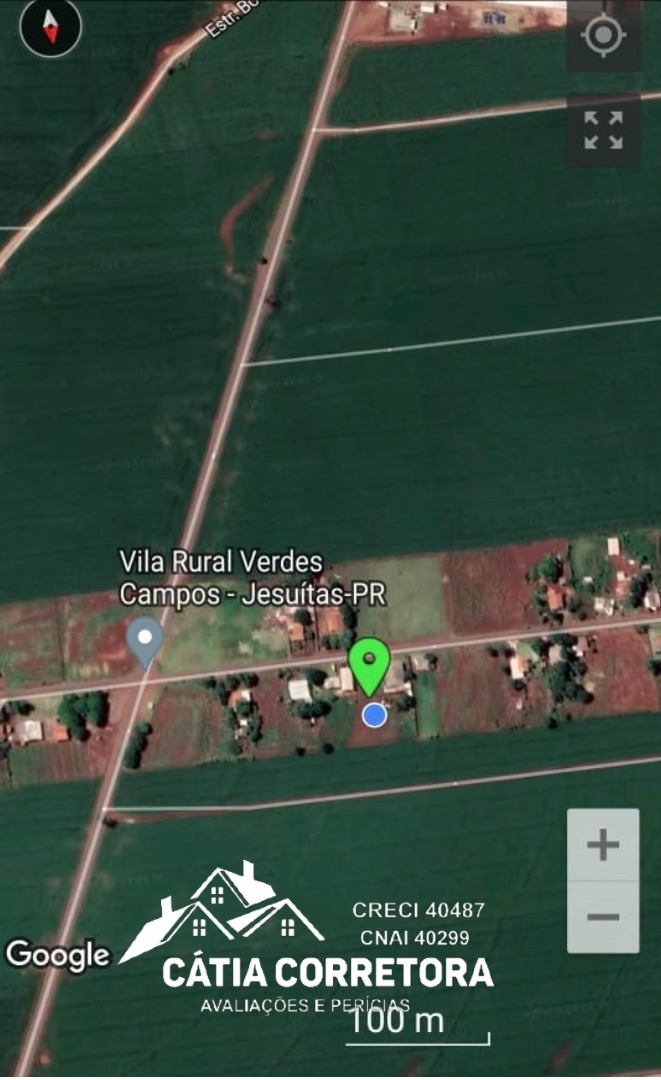Center the map on my location
The width and height of the screenshot is (661, 1080).
tap(603, 34)
